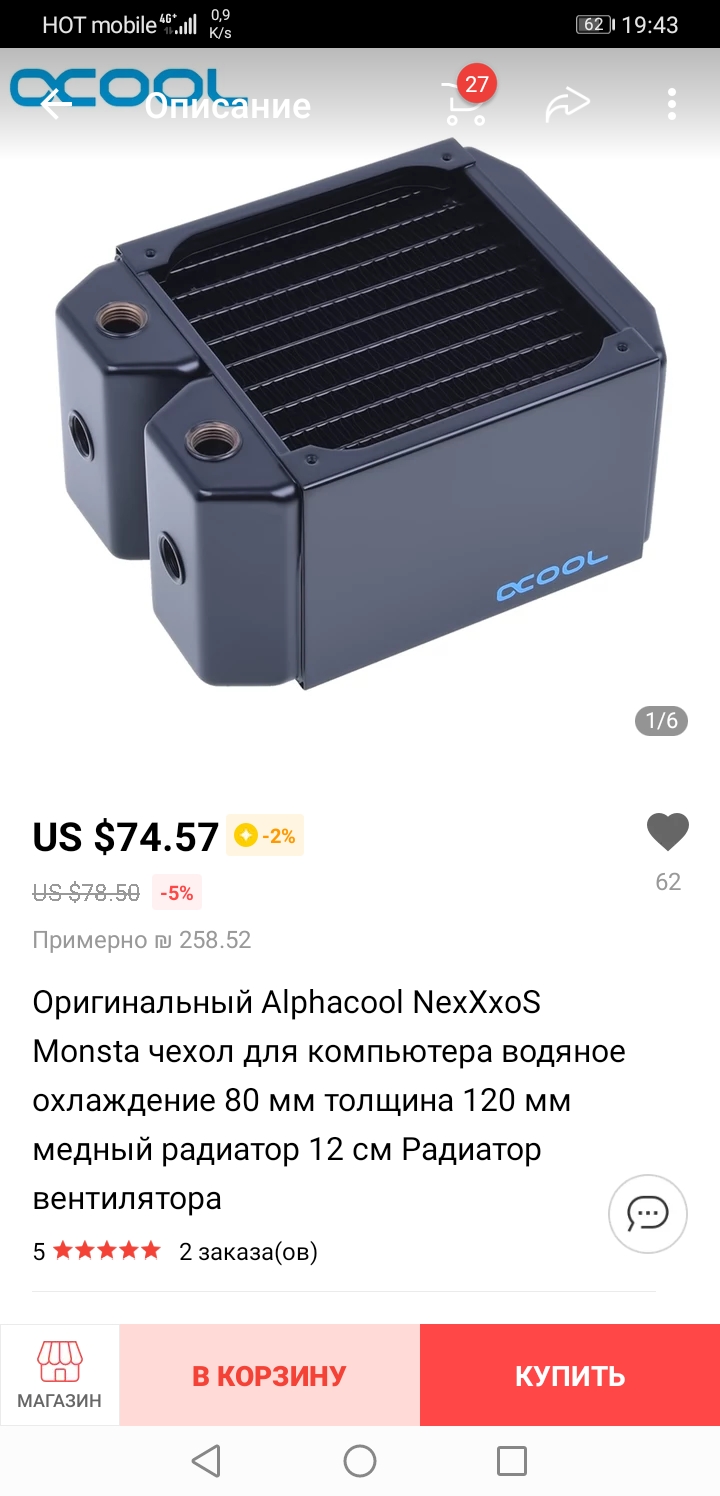Share this Alphacool radiator listing
Viewport: 720px width, 1496px height.
[x=567, y=104]
